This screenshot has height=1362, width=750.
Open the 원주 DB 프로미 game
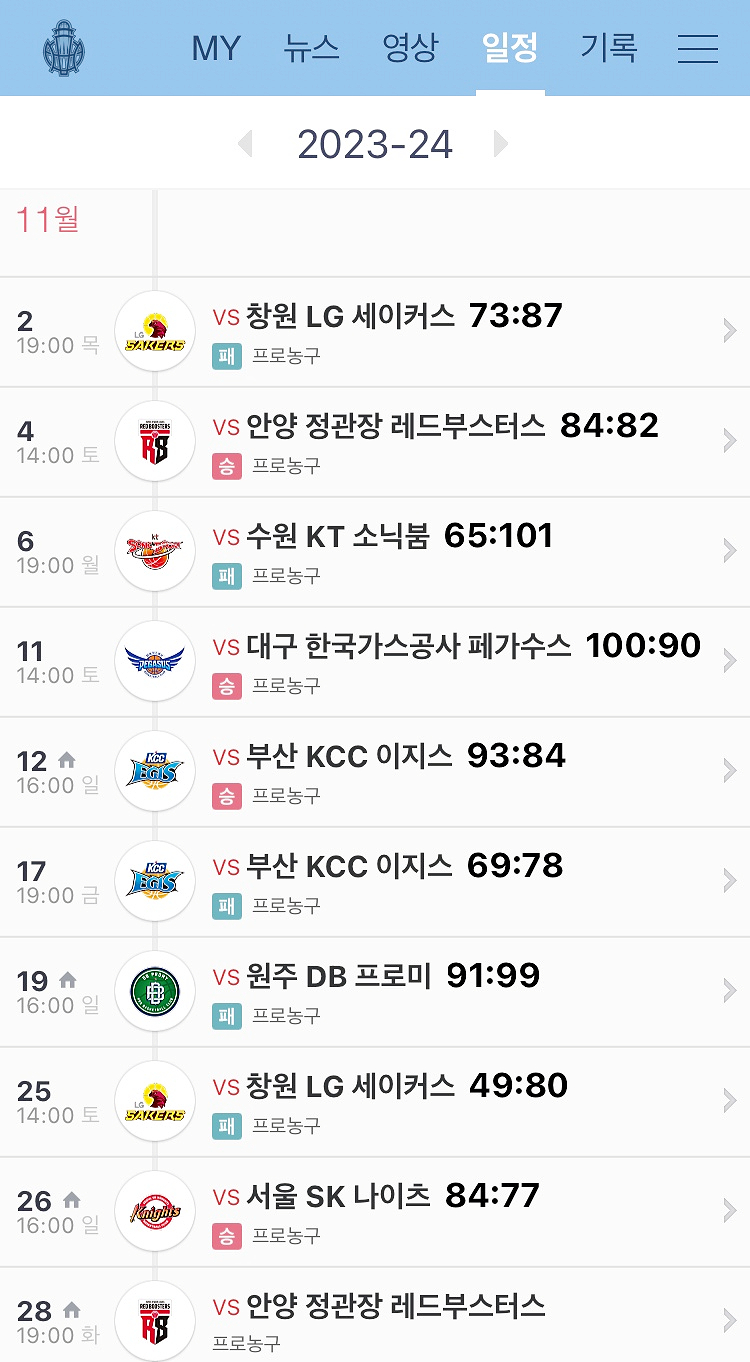(x=400, y=992)
